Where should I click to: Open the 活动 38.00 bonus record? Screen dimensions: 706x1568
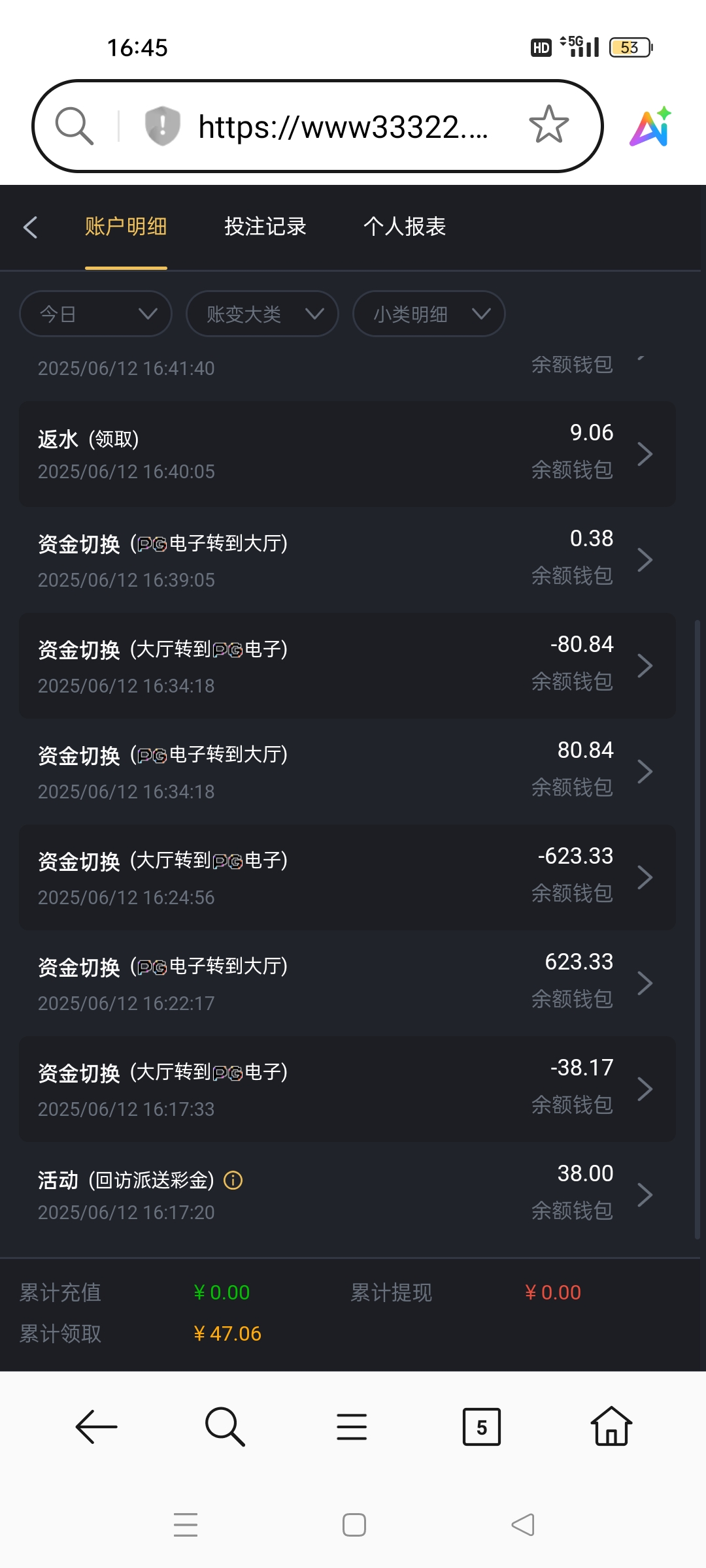[x=347, y=1195]
